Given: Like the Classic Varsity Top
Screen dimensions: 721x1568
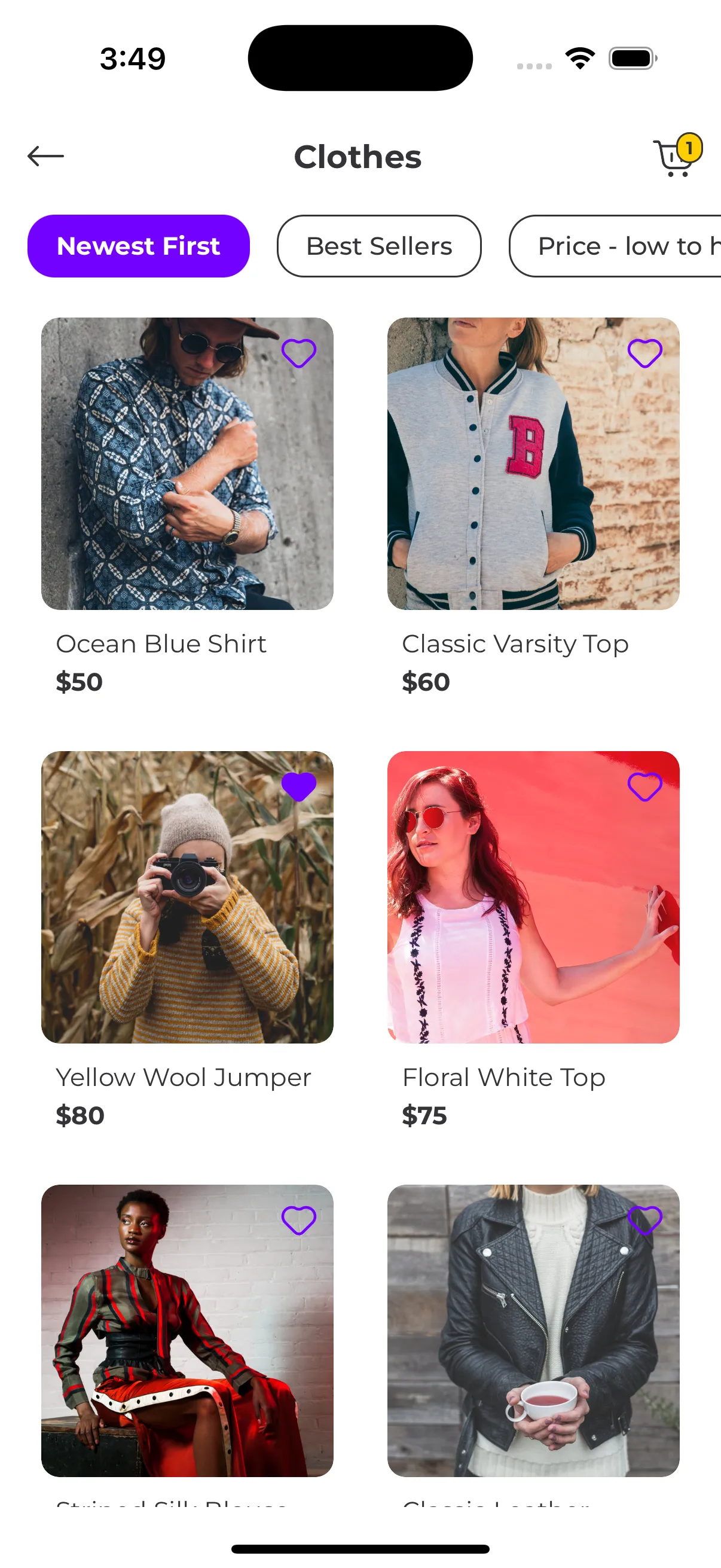Looking at the screenshot, I should 644,353.
